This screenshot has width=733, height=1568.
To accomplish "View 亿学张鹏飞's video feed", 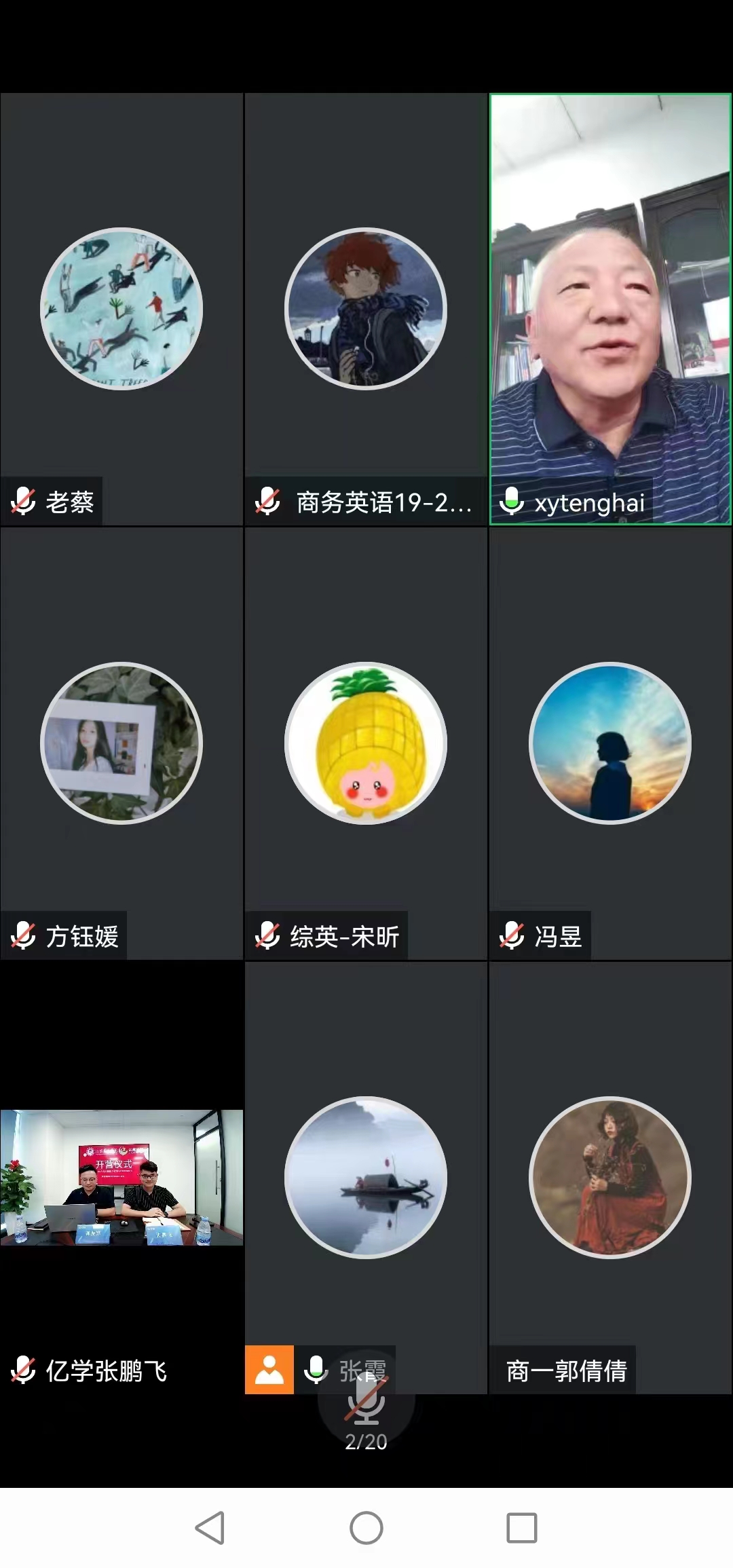I will (x=121, y=1178).
